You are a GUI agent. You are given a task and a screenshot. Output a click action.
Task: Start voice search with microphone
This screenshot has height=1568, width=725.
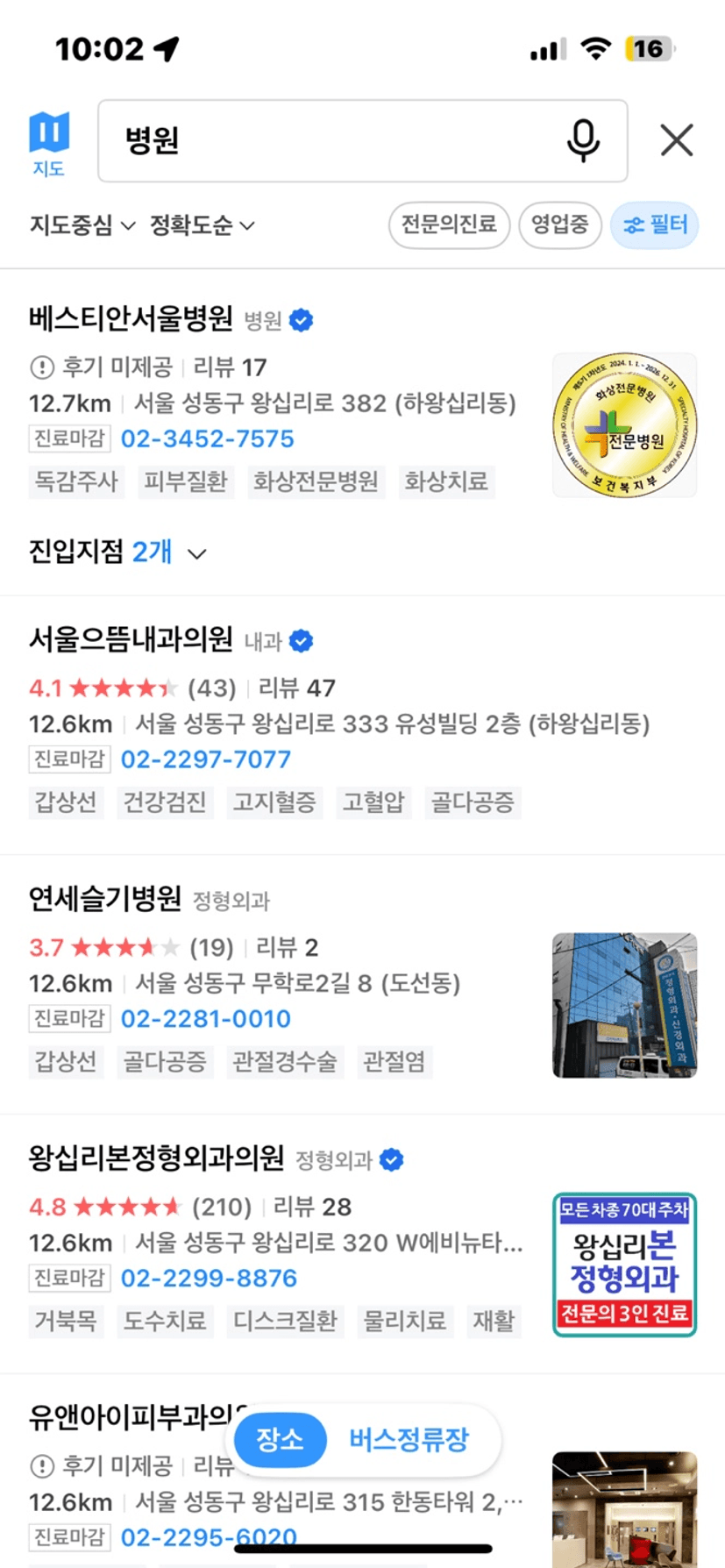583,140
